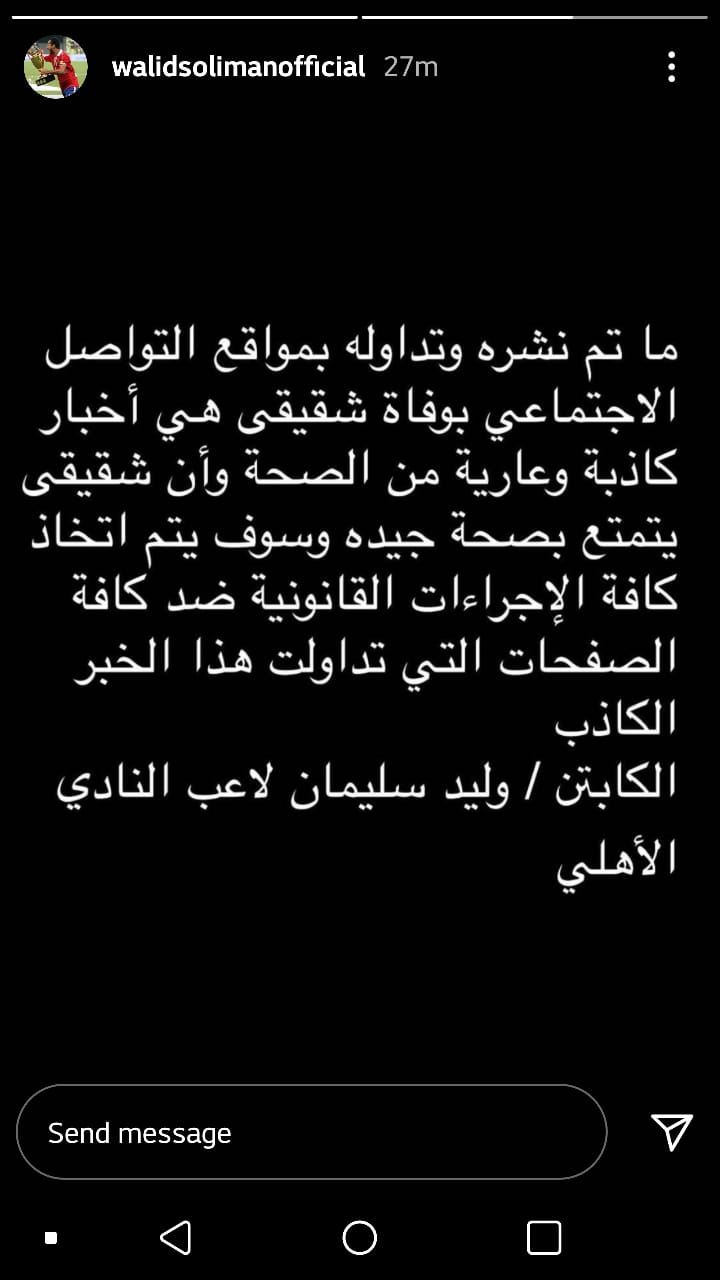Screen dimensions: 720x1280
Task: Tap the Send message field
Action: (311, 1132)
